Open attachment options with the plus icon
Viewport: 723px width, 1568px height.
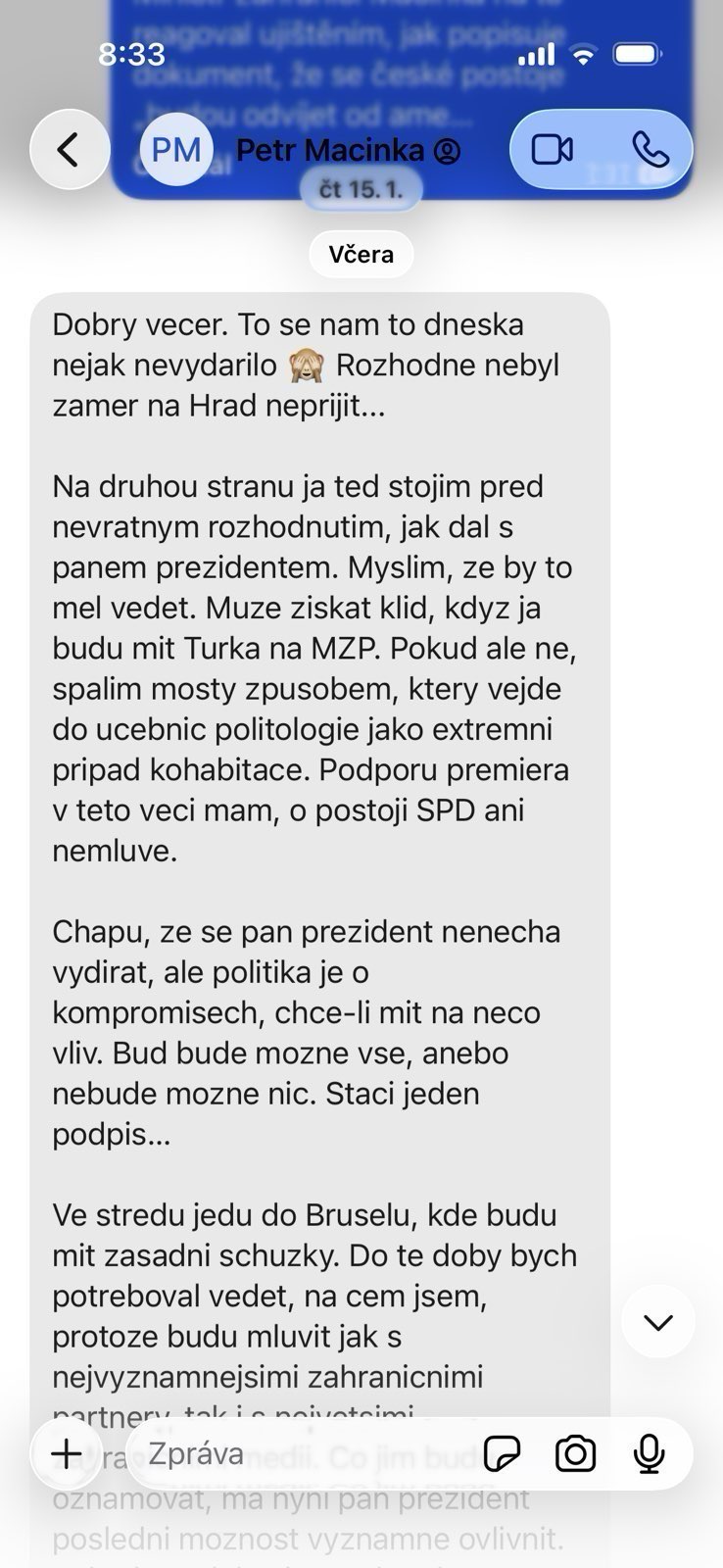click(66, 1454)
